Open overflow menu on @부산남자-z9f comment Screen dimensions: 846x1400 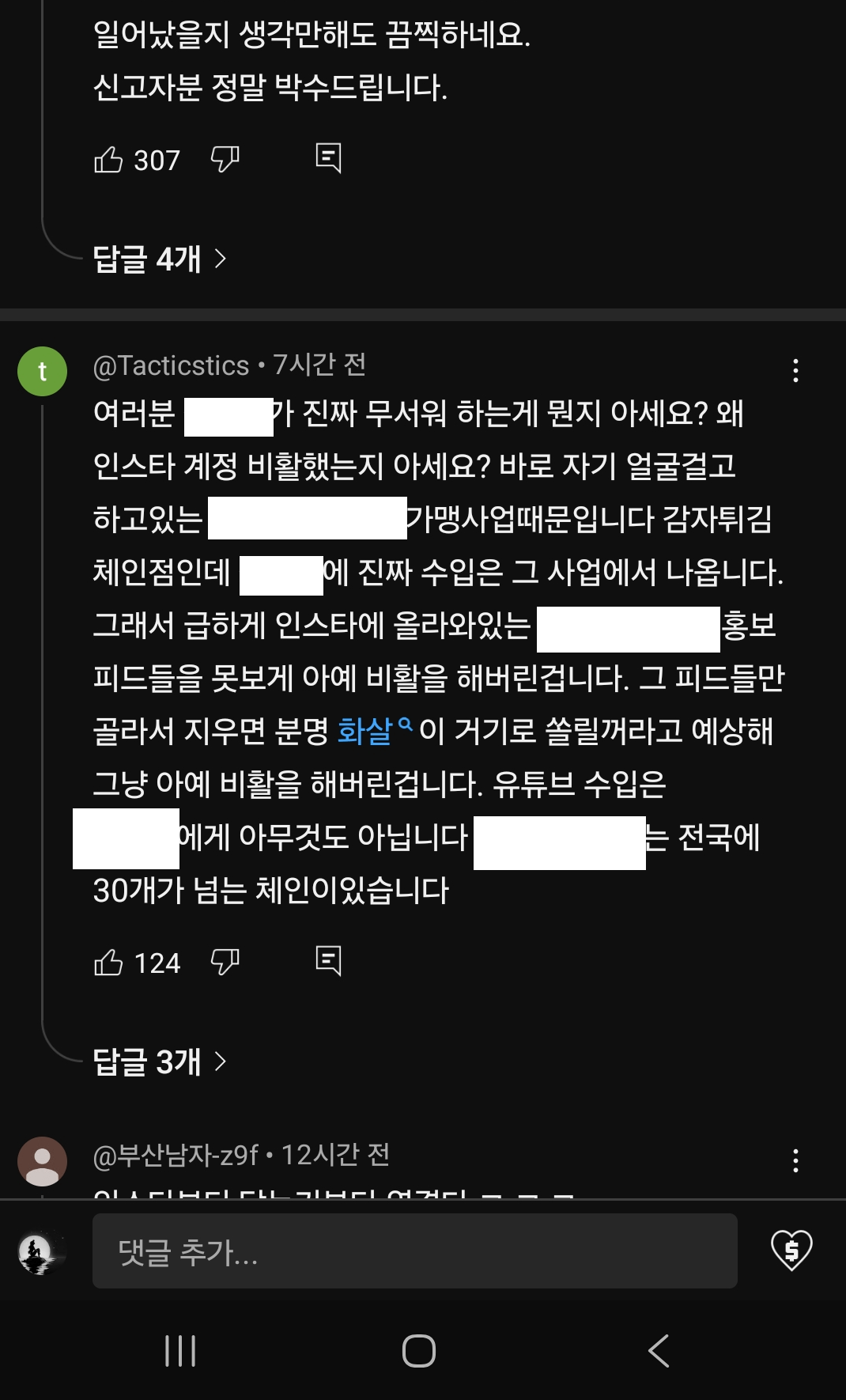tap(795, 1160)
